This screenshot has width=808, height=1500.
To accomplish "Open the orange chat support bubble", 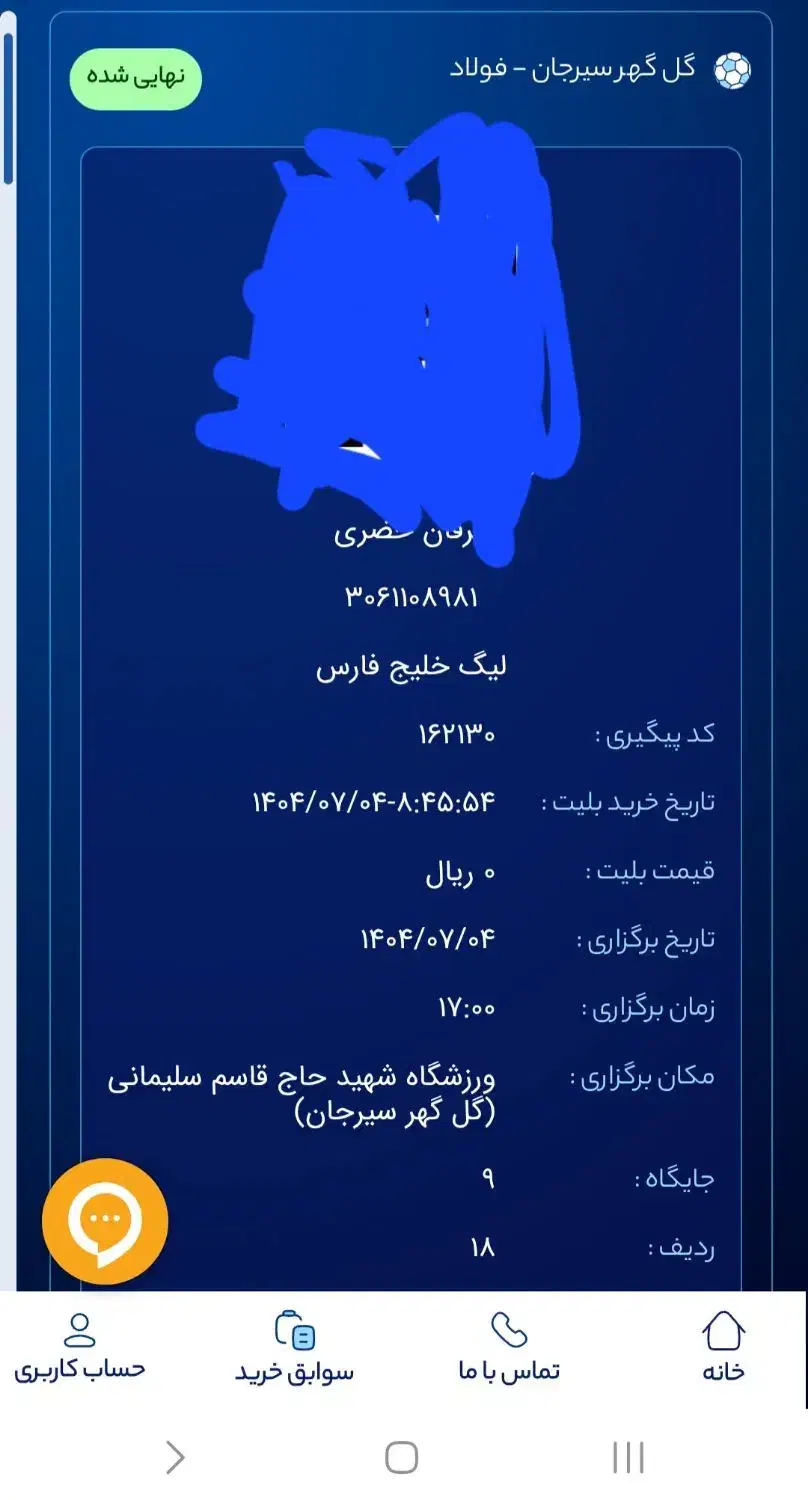I will click(105, 1221).
